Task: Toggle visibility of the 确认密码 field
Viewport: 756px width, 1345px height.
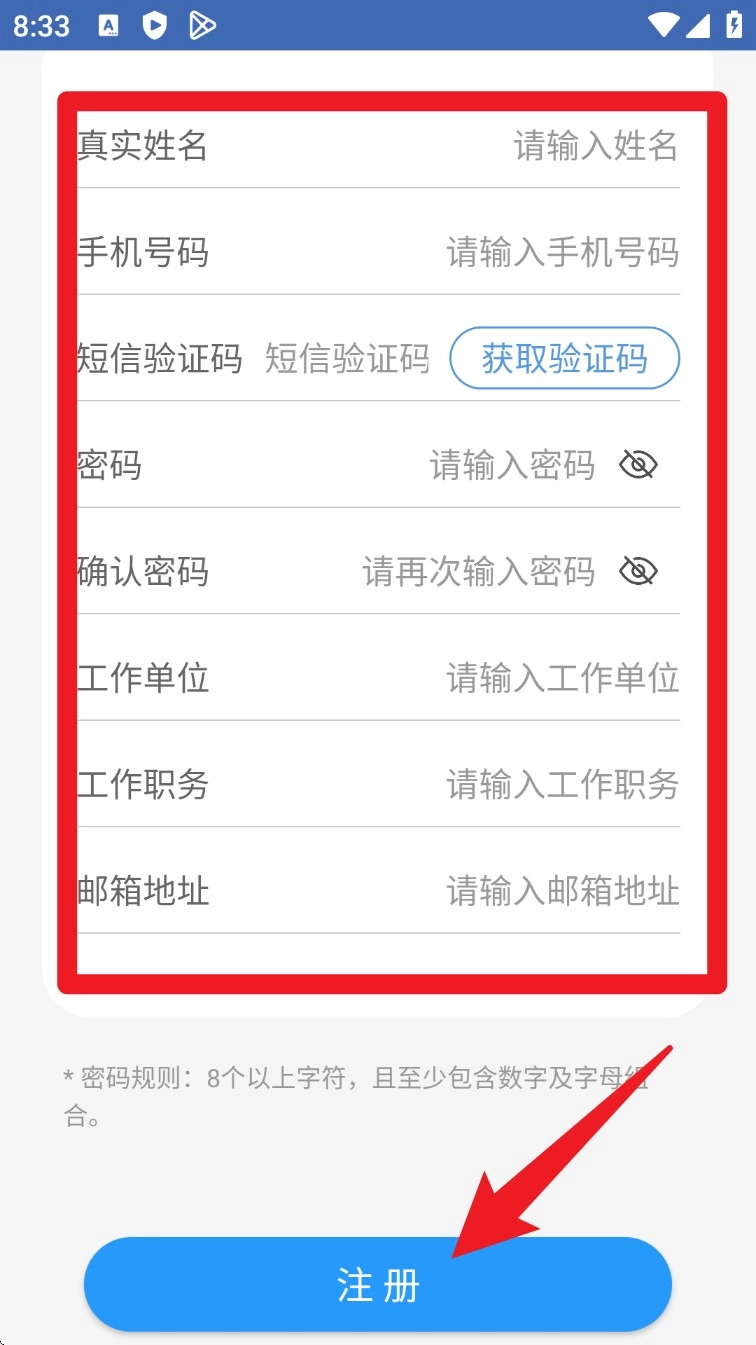Action: click(x=638, y=571)
